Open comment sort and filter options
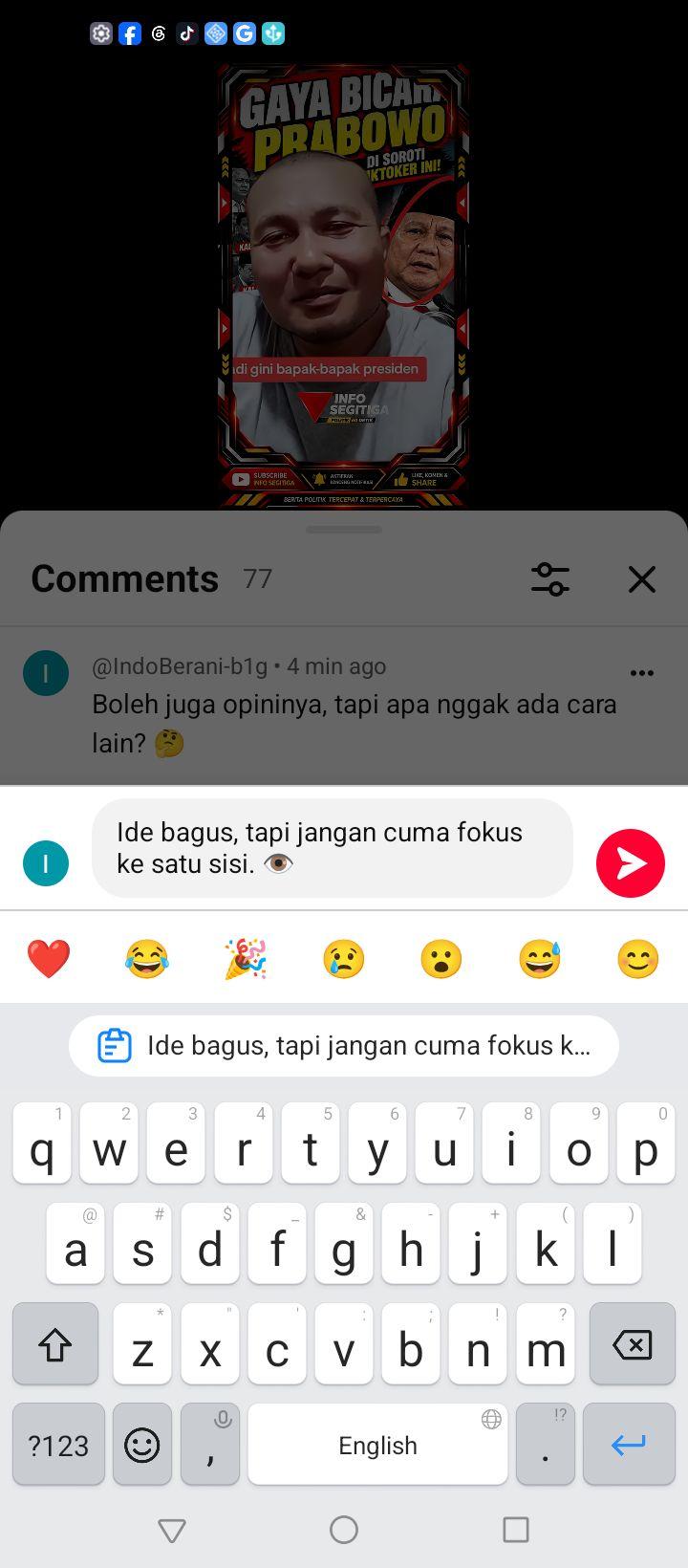 pos(550,579)
